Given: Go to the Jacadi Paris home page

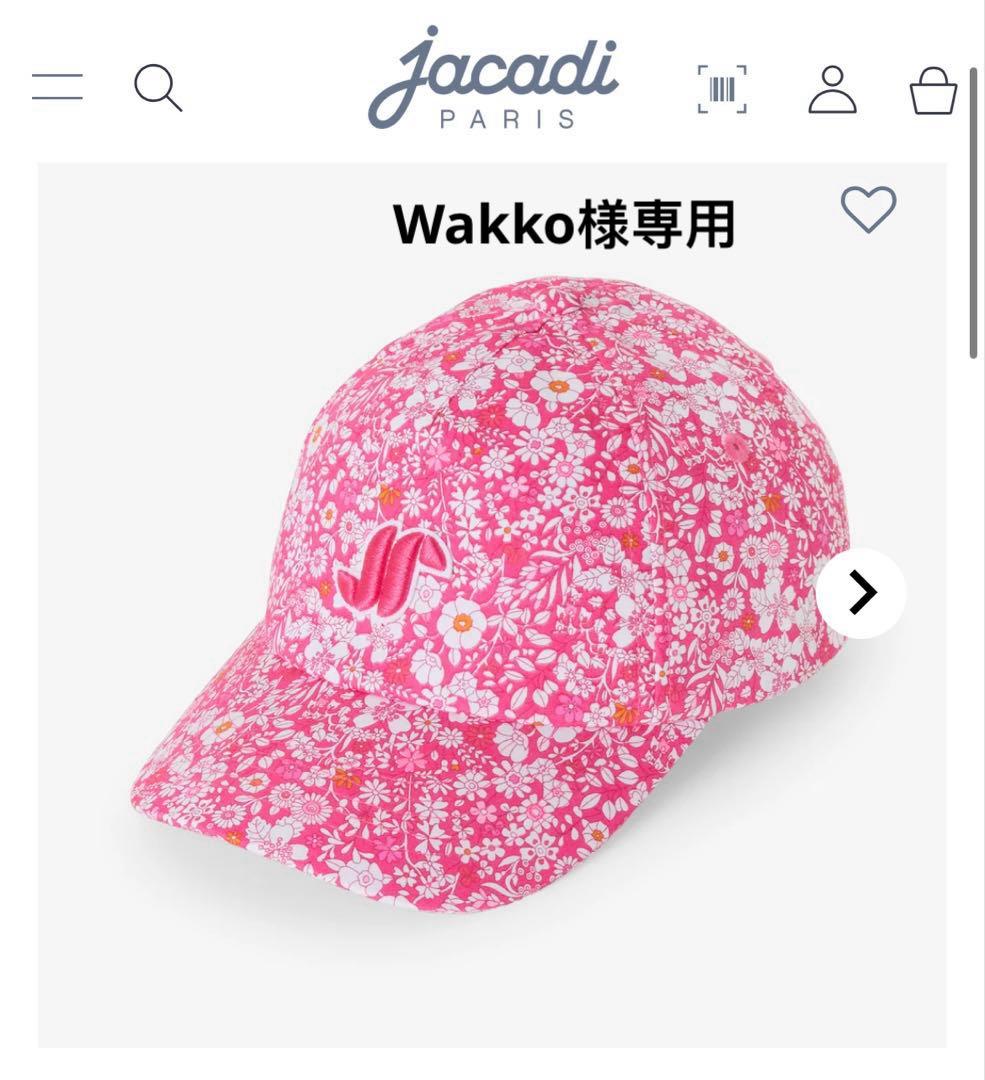Looking at the screenshot, I should pyautogui.click(x=493, y=78).
